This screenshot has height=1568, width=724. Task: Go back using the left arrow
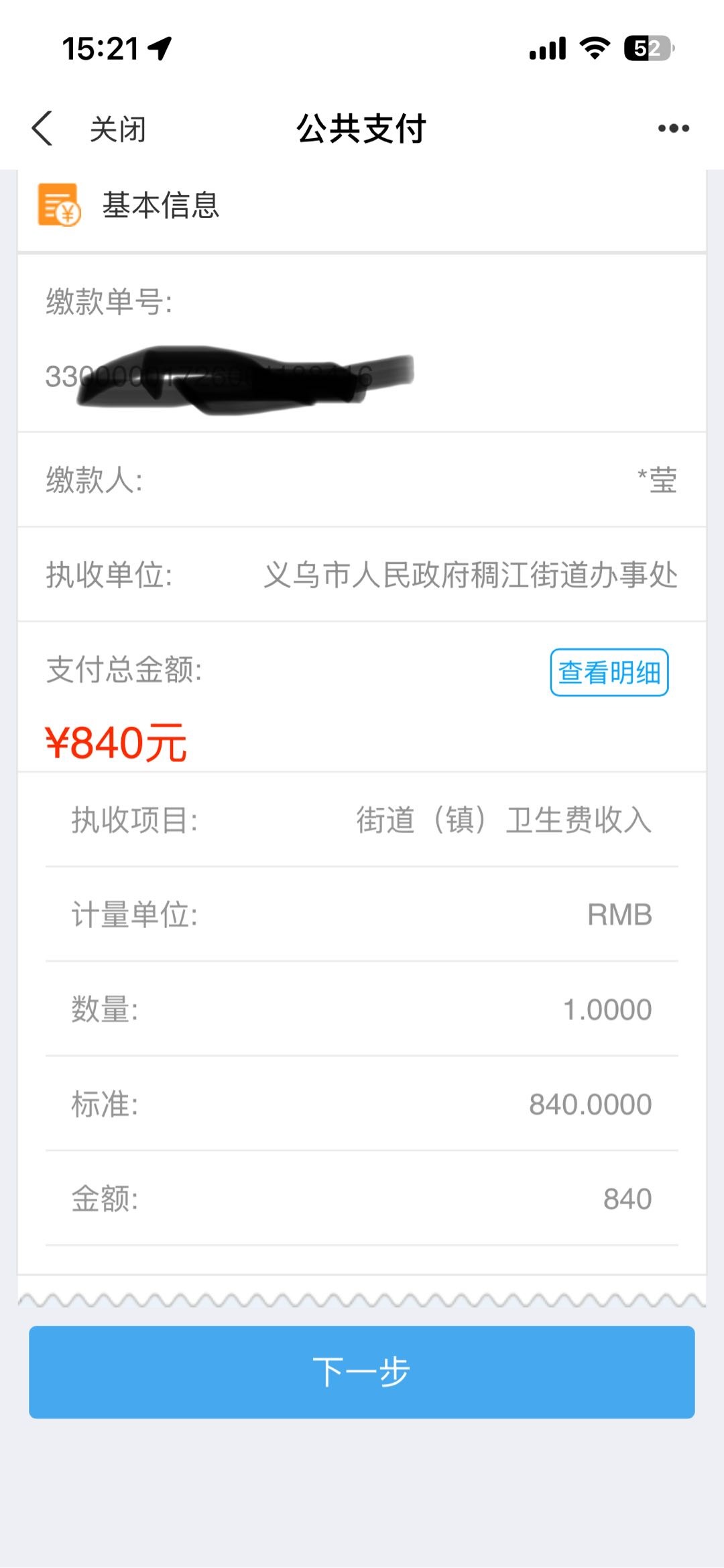[x=42, y=128]
